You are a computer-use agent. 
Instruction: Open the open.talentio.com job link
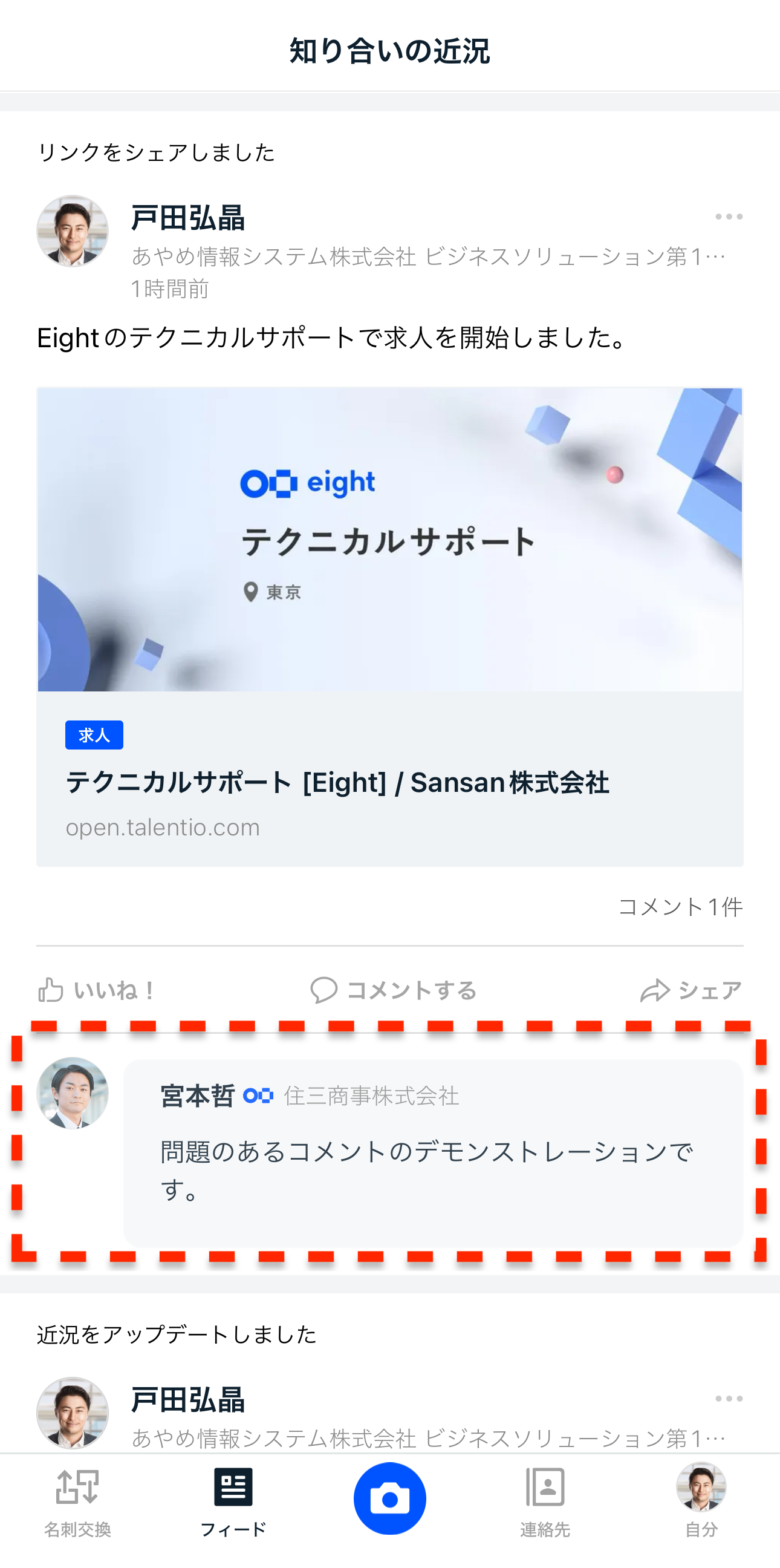[x=163, y=826]
